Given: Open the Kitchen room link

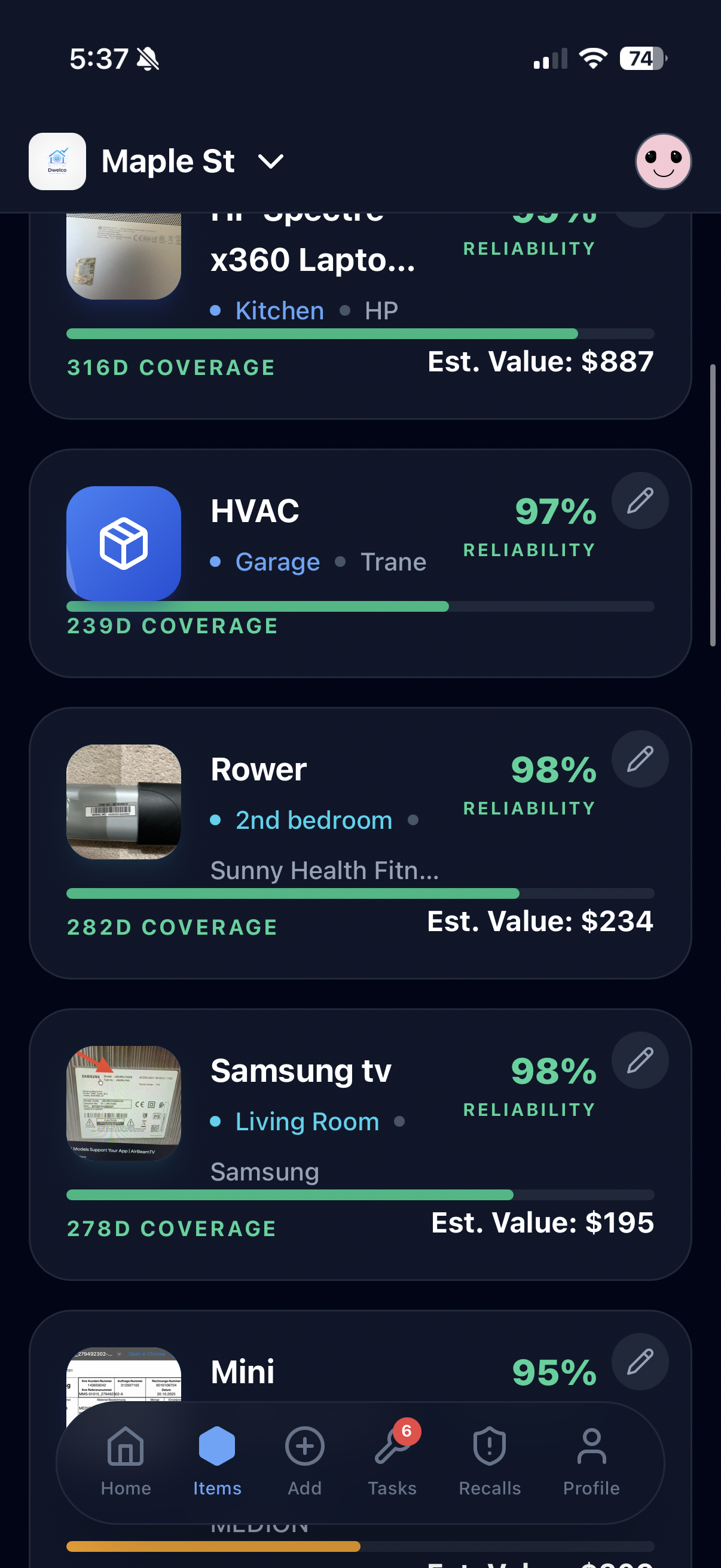Looking at the screenshot, I should click(279, 310).
